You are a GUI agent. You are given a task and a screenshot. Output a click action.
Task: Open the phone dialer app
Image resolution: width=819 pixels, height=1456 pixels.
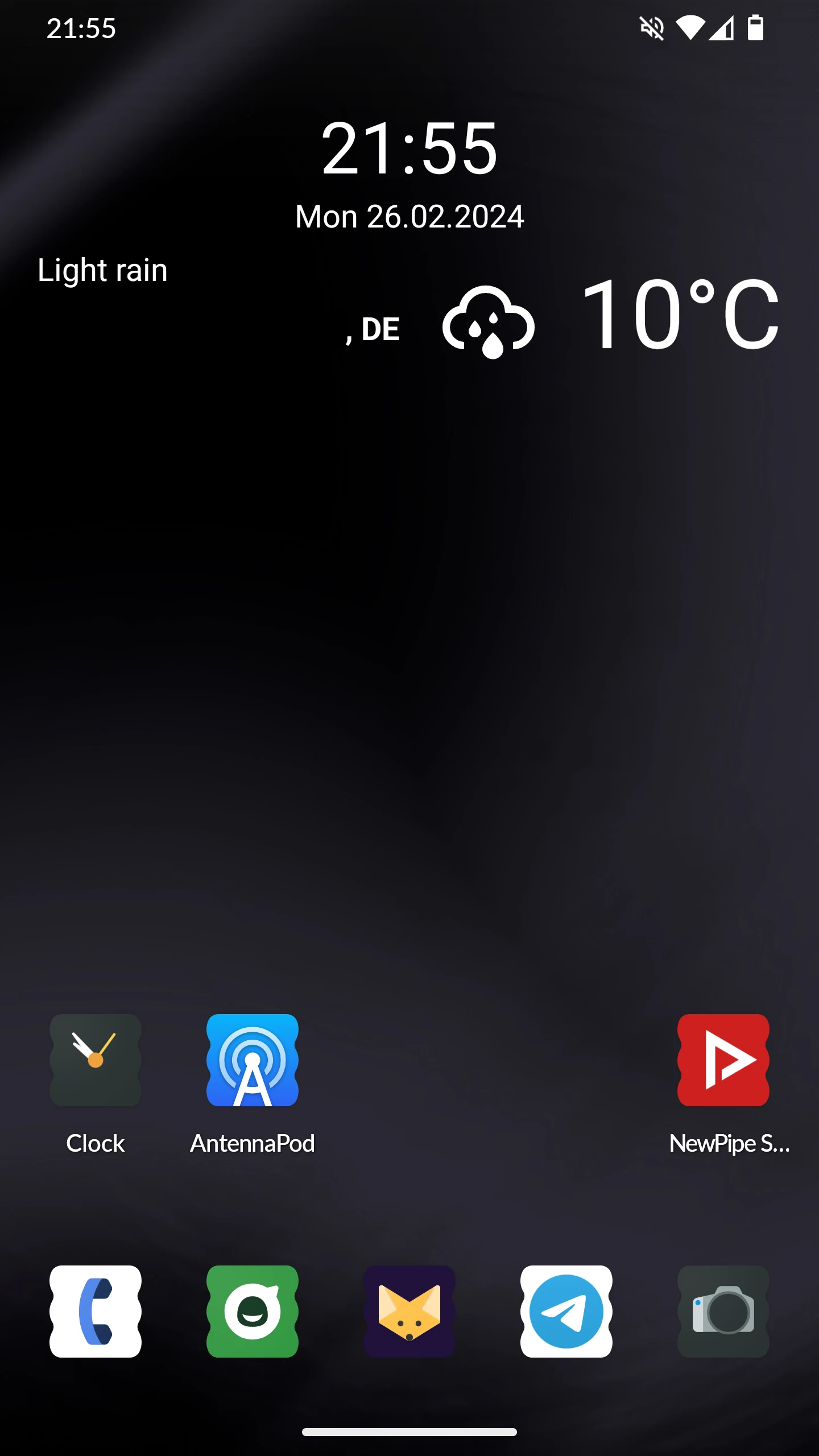coord(96,1312)
